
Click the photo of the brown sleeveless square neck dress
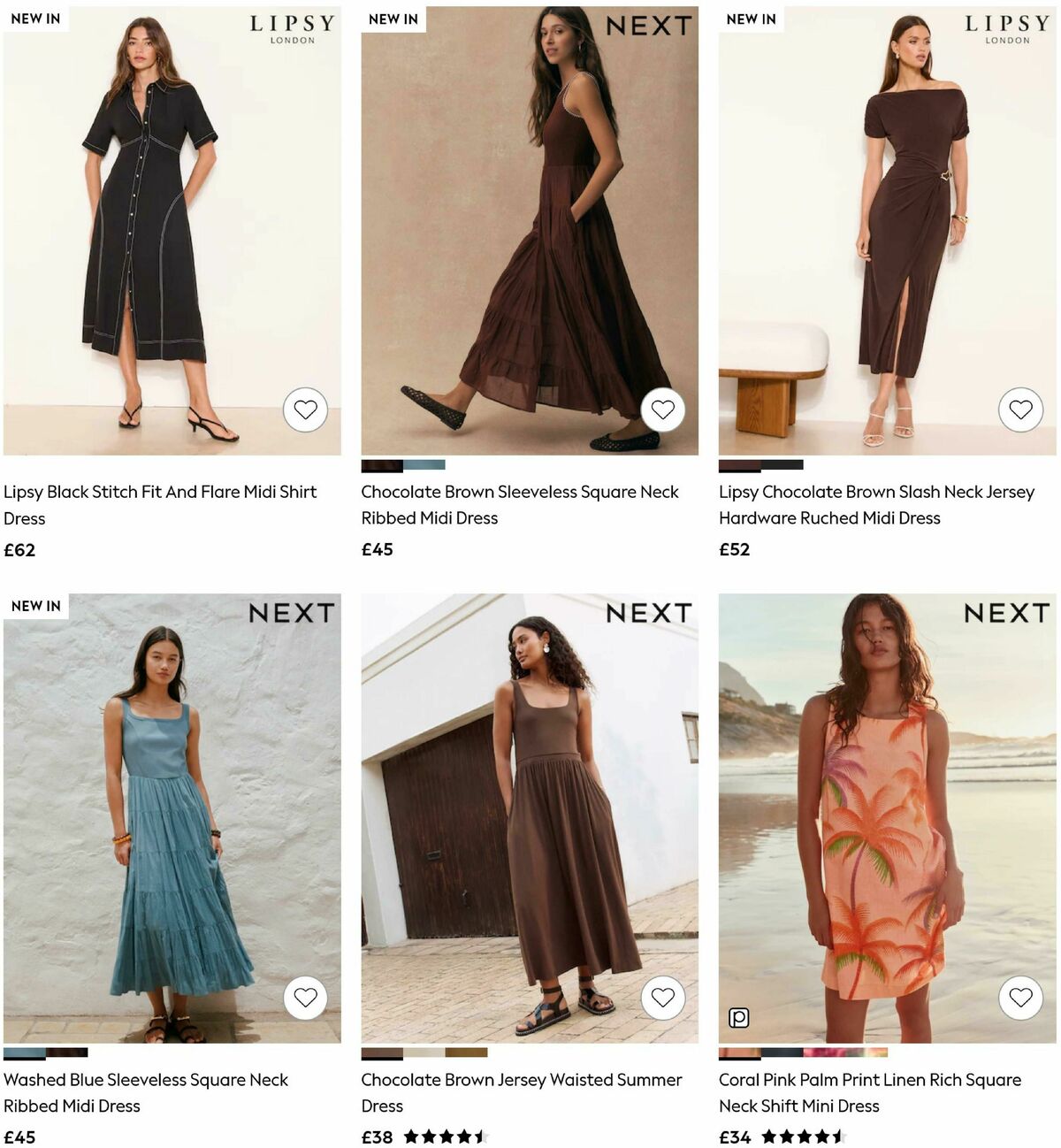[x=529, y=230]
